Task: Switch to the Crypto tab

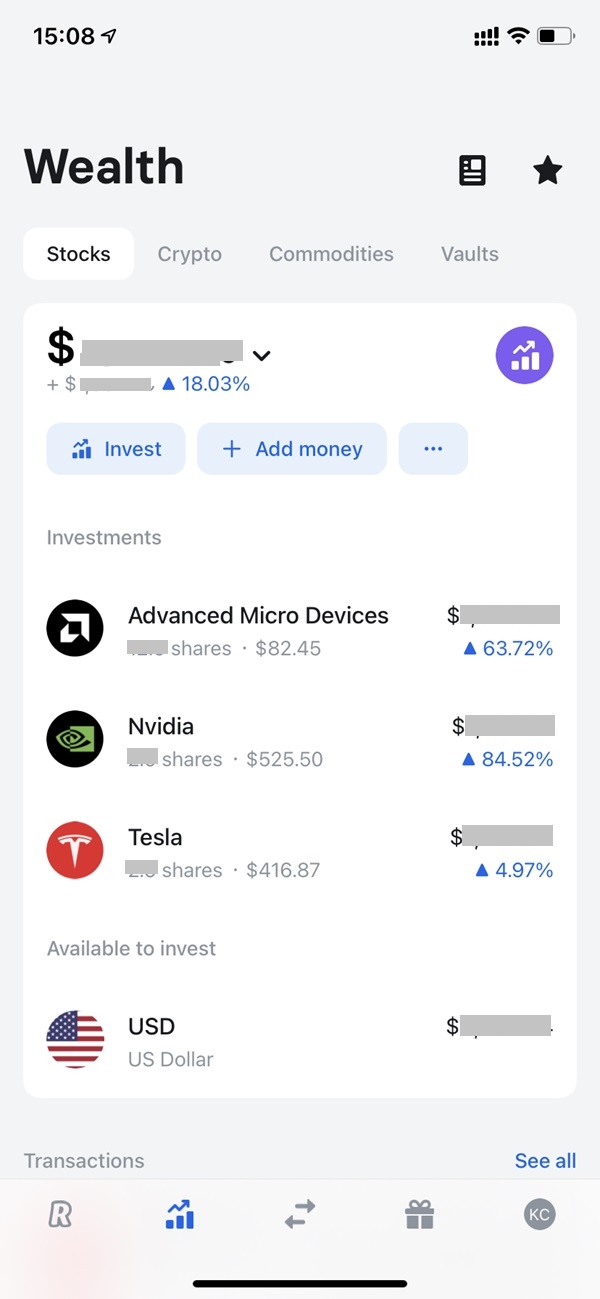Action: 189,254
